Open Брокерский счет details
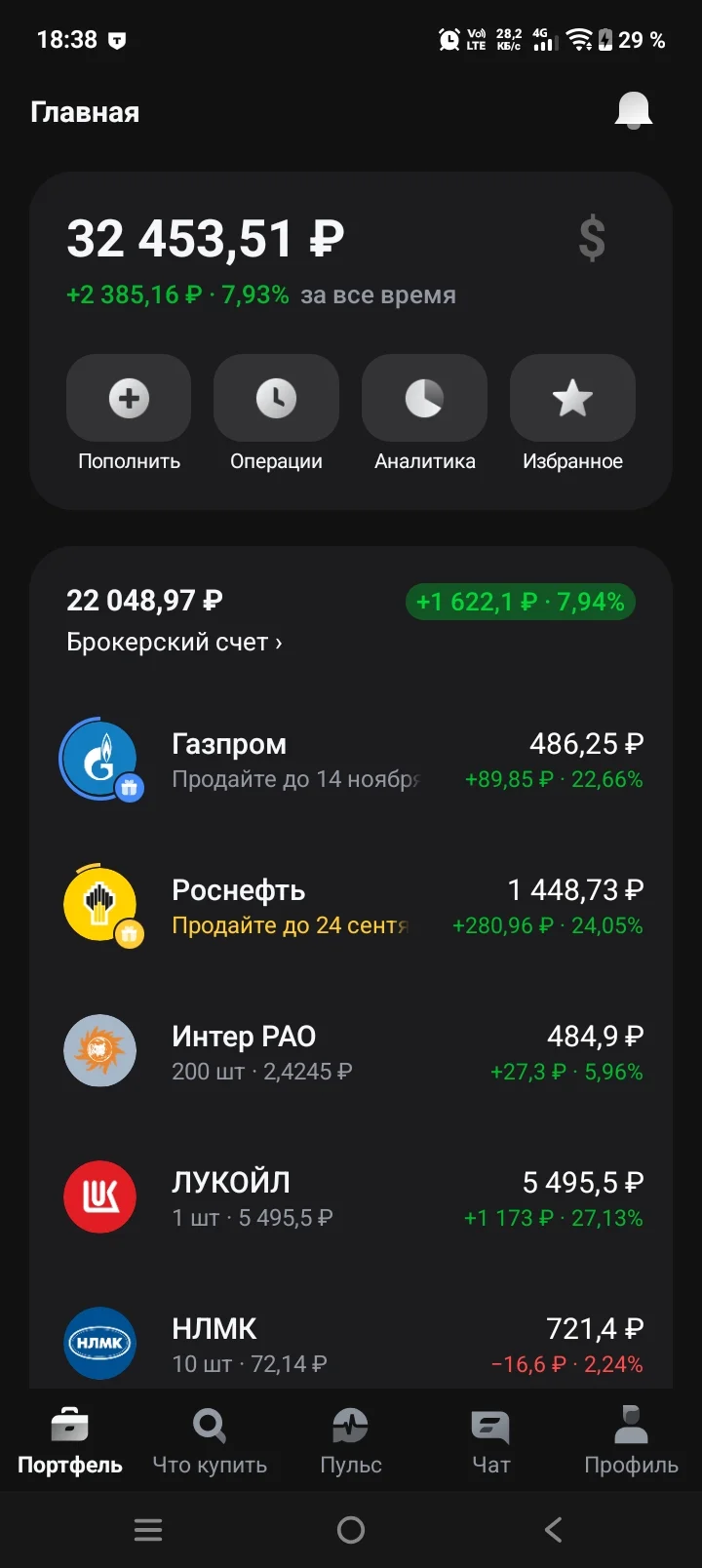The width and height of the screenshot is (702, 1568). coord(175,643)
